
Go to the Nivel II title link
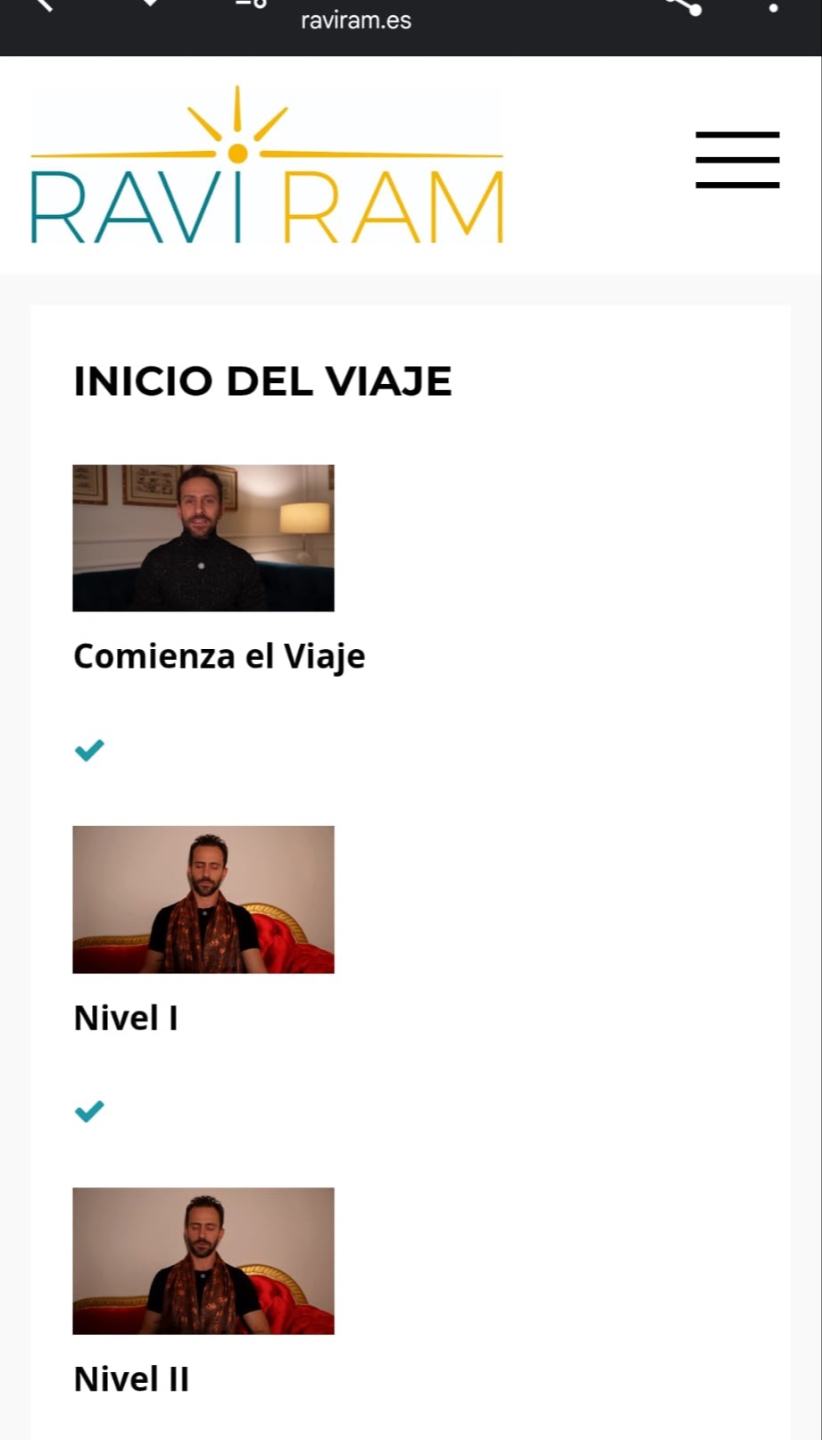131,1380
